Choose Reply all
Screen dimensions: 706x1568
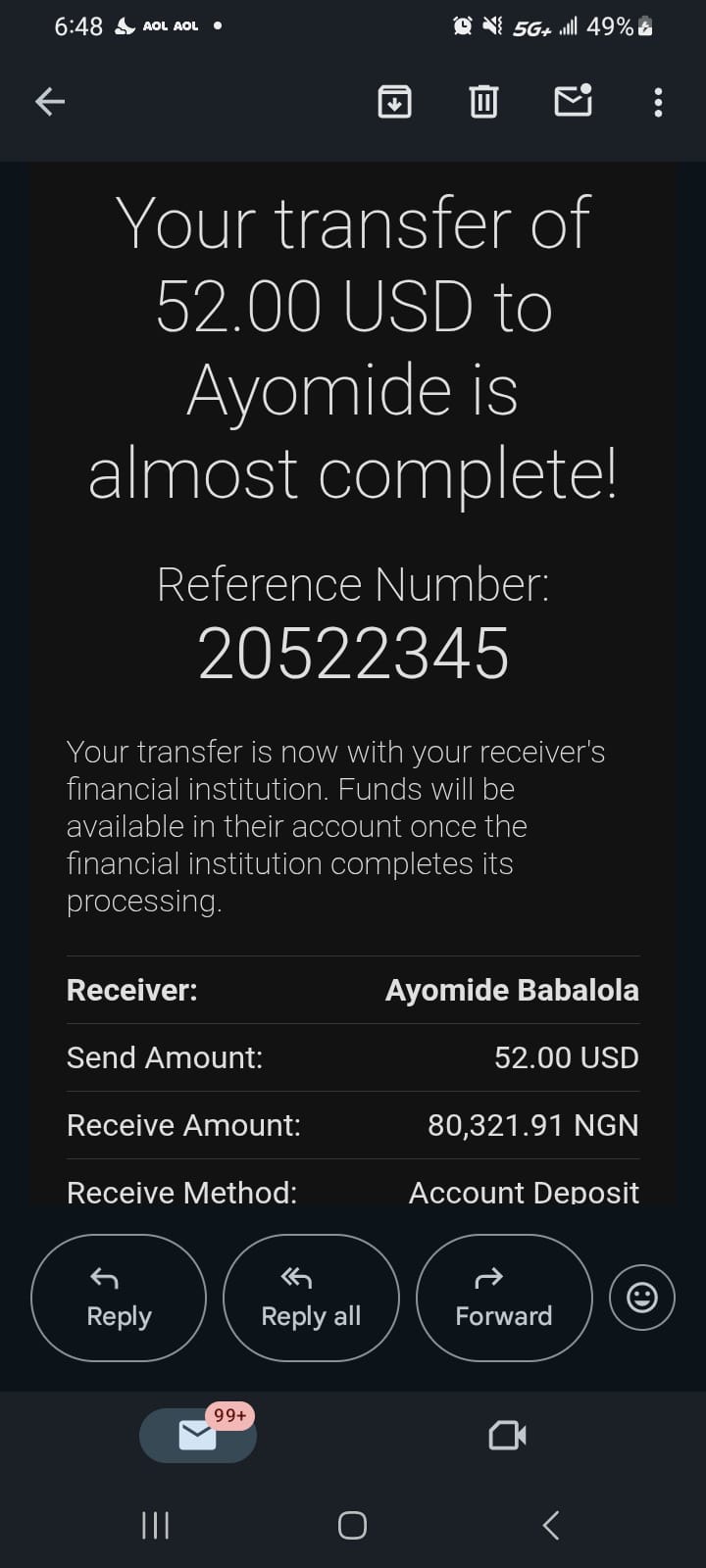pos(311,1298)
